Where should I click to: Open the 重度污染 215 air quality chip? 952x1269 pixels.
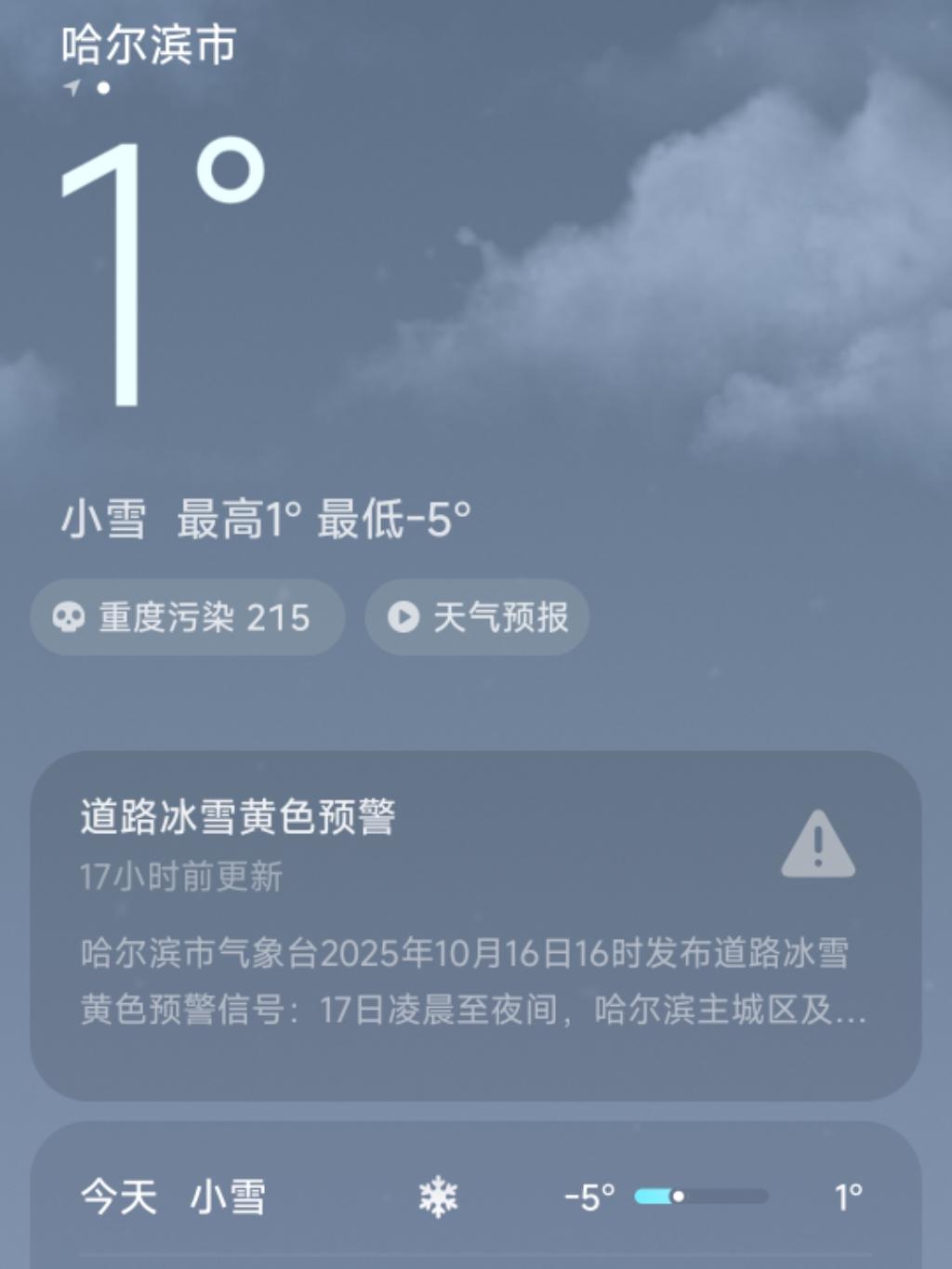tap(188, 617)
